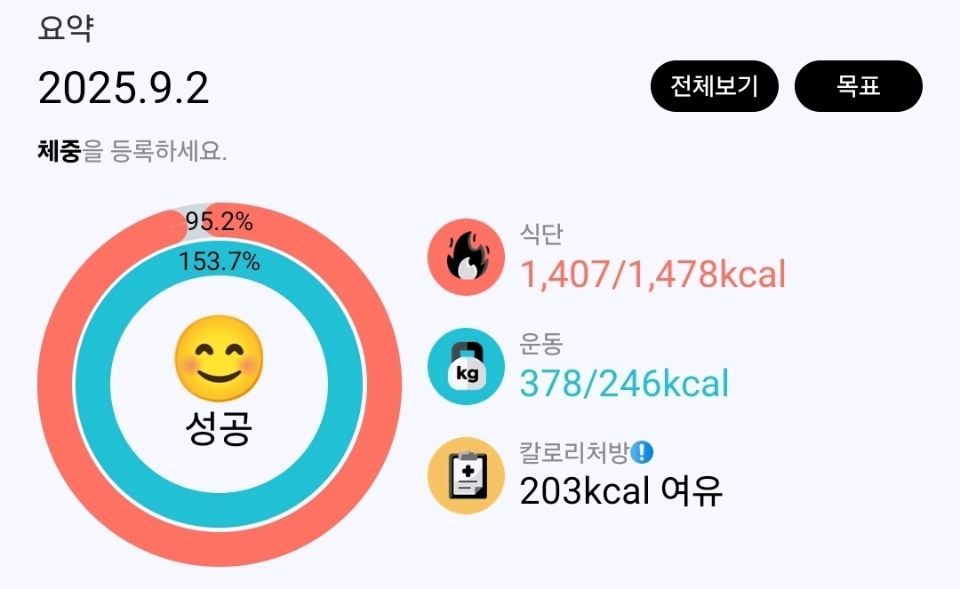The image size is (960, 589).
Task: Tap the 칼로리처방 info icon
Action: point(643,453)
